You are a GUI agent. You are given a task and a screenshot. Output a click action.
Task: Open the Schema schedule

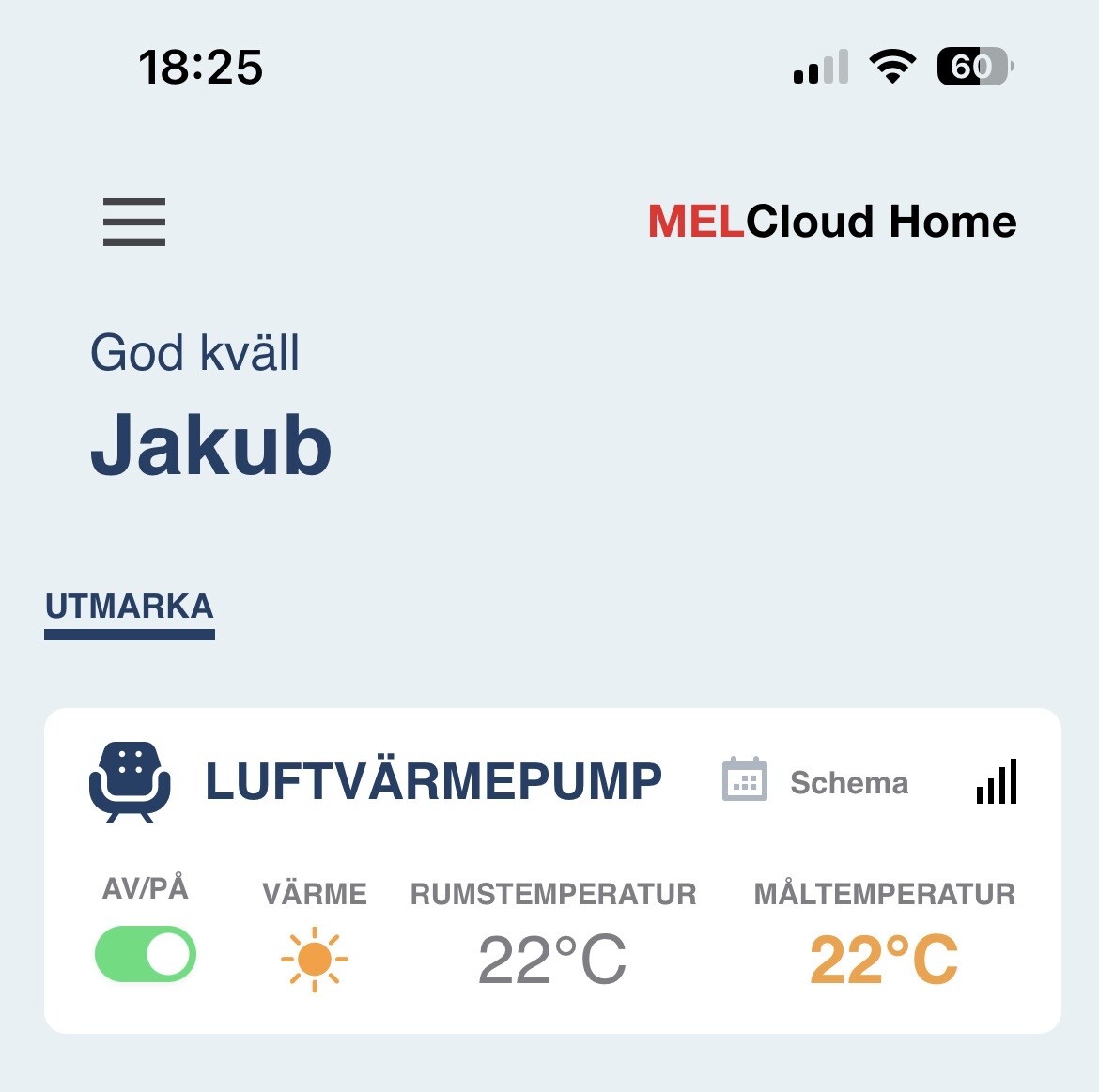pyautogui.click(x=815, y=782)
